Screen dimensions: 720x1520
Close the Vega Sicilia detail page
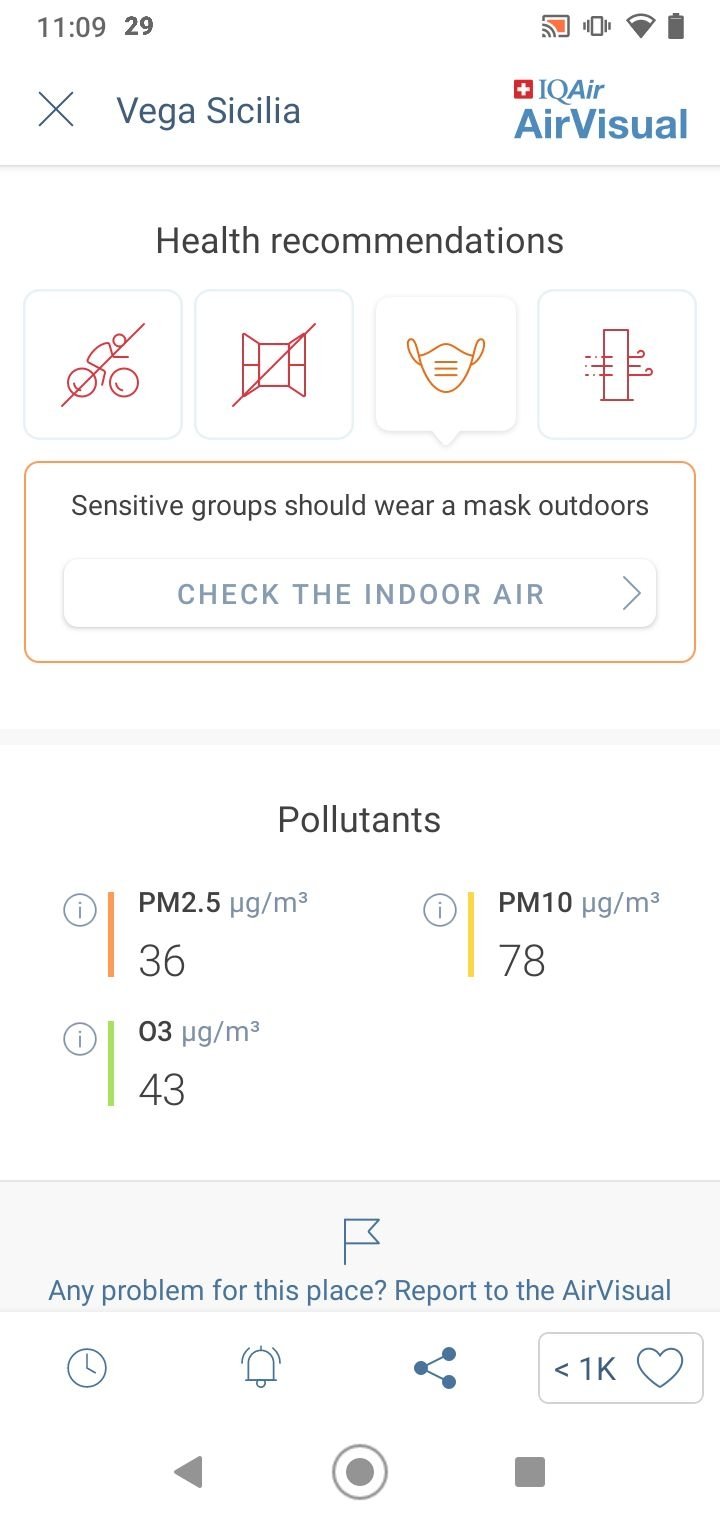point(56,109)
